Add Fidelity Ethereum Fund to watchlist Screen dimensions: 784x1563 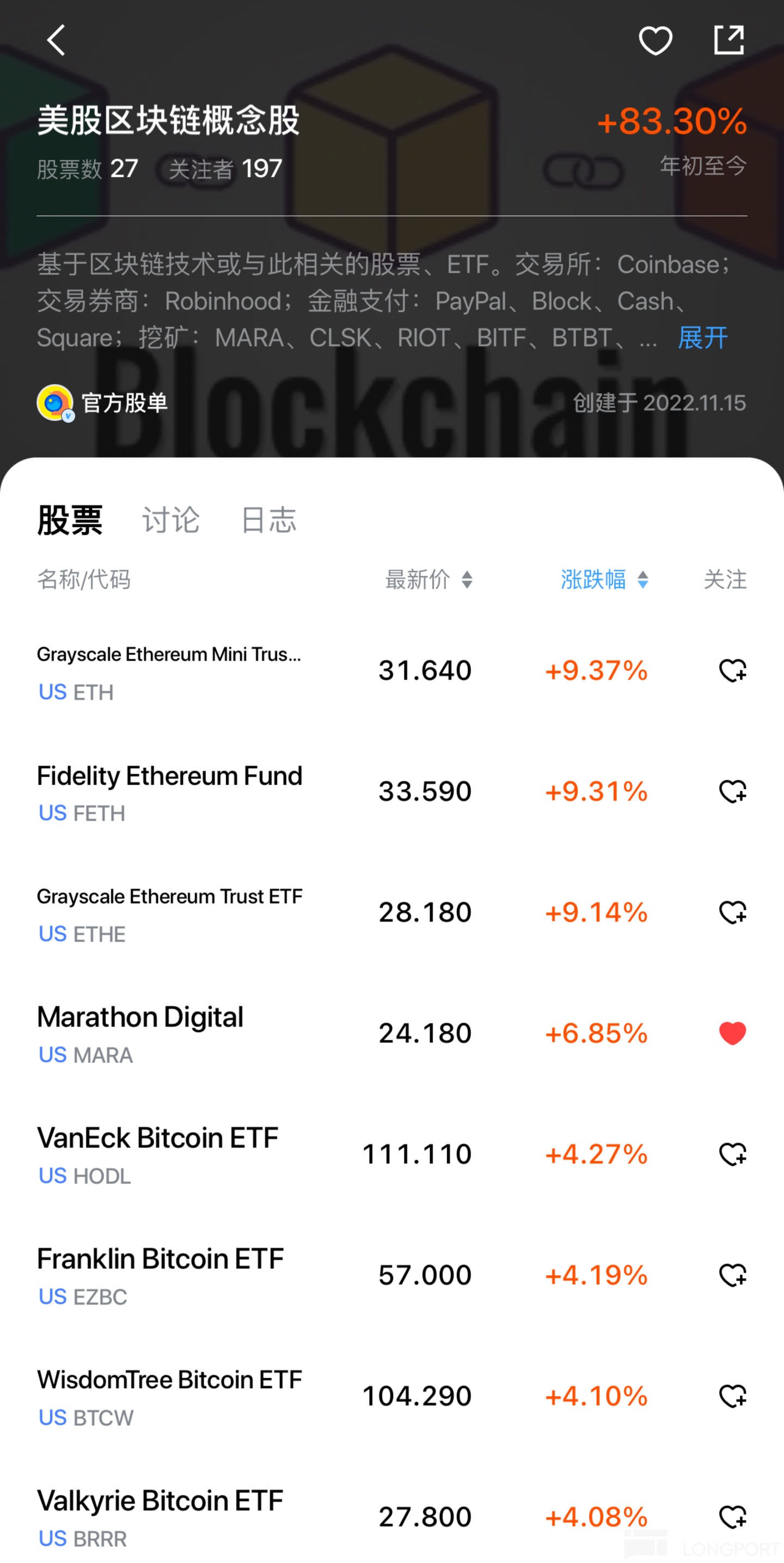[x=732, y=792]
